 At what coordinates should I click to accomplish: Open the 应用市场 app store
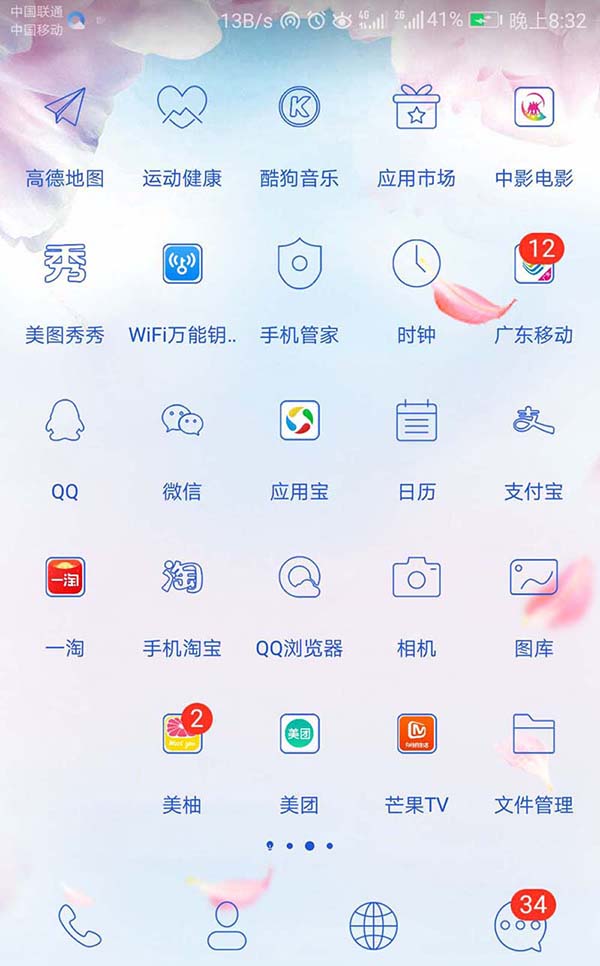pyautogui.click(x=416, y=108)
